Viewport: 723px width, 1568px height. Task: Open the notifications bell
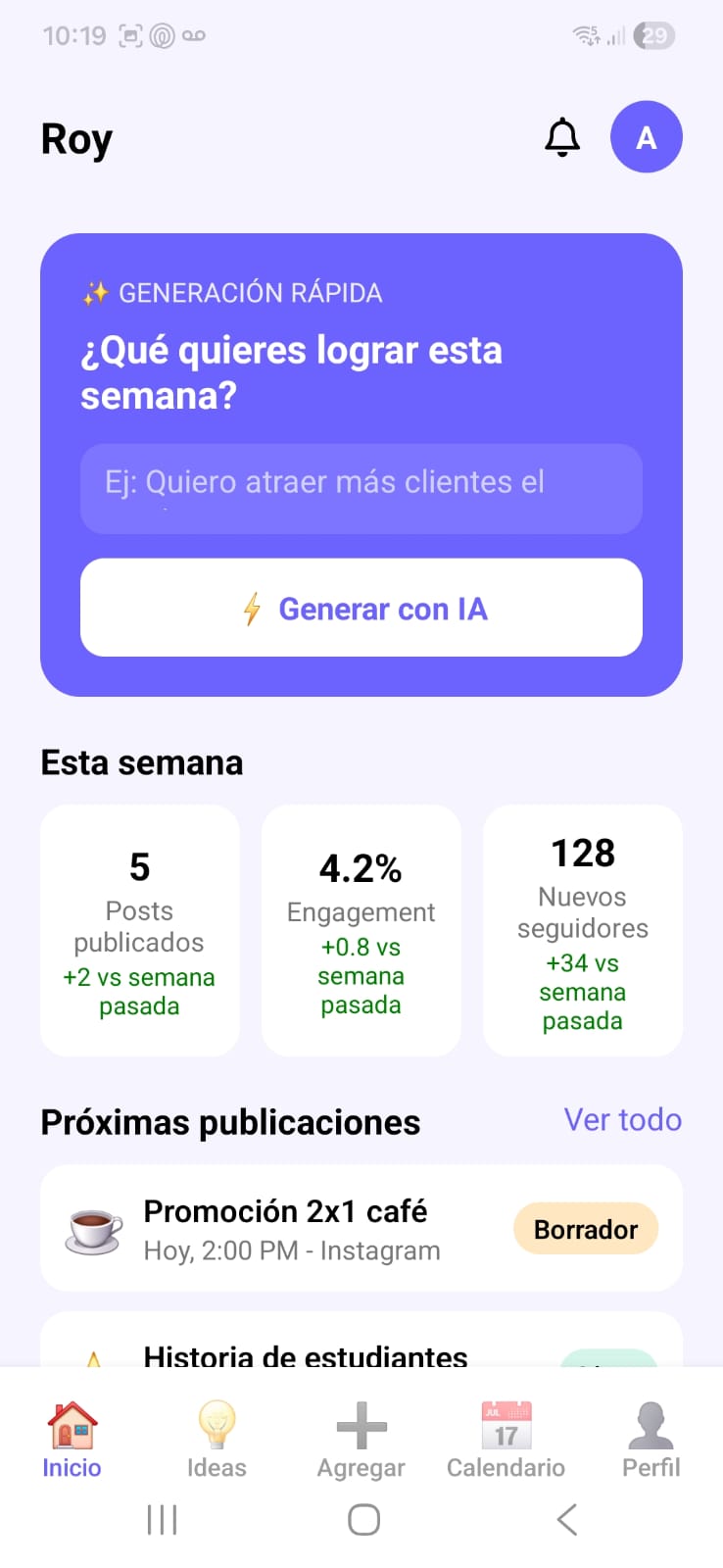pyautogui.click(x=562, y=137)
